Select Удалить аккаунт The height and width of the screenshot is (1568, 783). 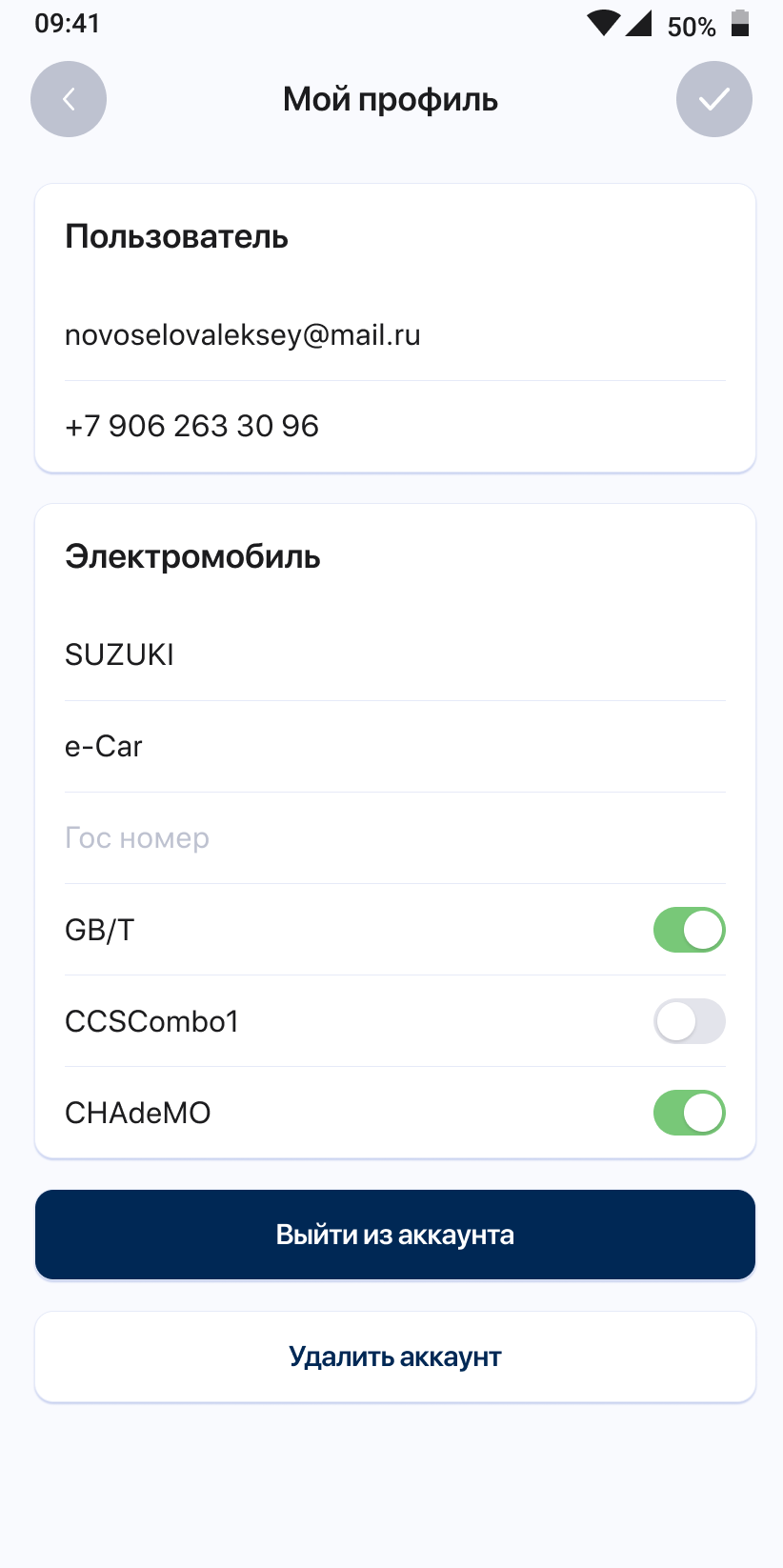(x=394, y=1357)
